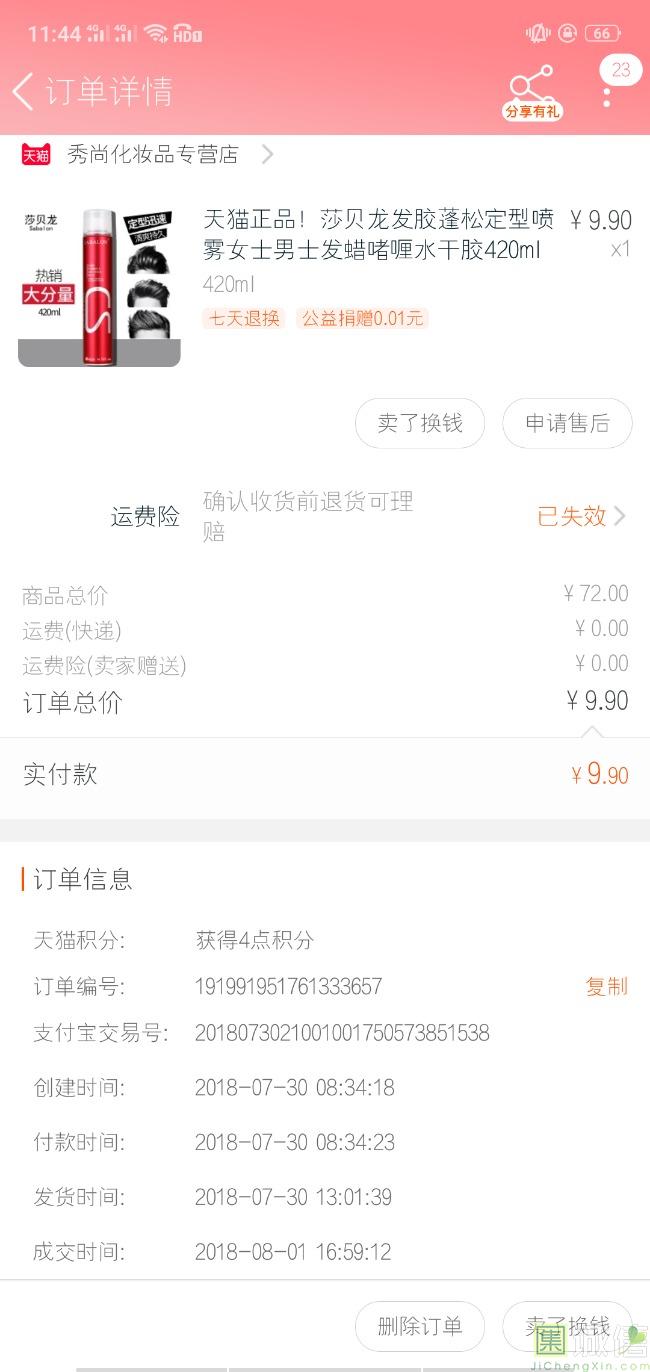The width and height of the screenshot is (650, 1372).
Task: Open the 运费险 已失效 details
Action: tap(581, 516)
